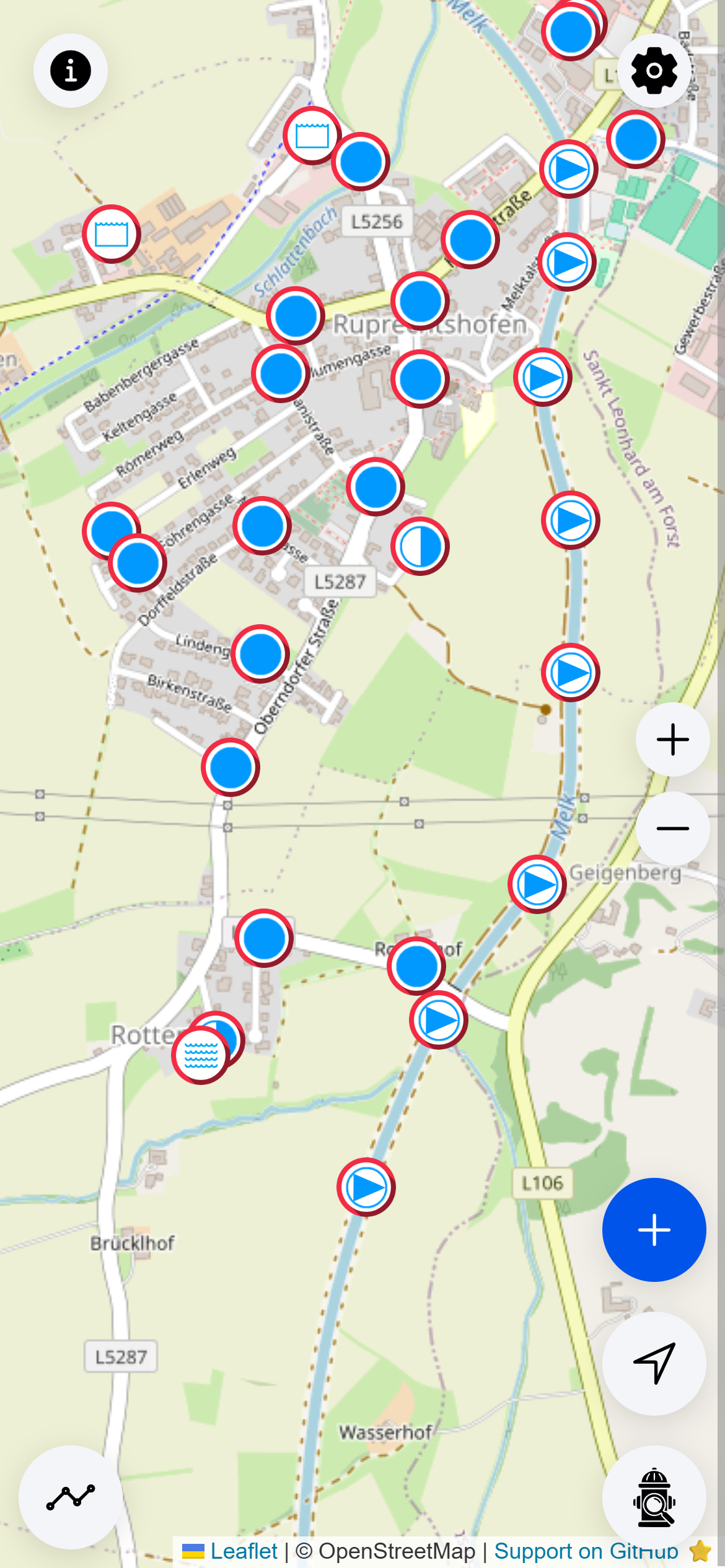Select the wave icon marker near Rotten
The image size is (725, 1568).
[201, 1055]
